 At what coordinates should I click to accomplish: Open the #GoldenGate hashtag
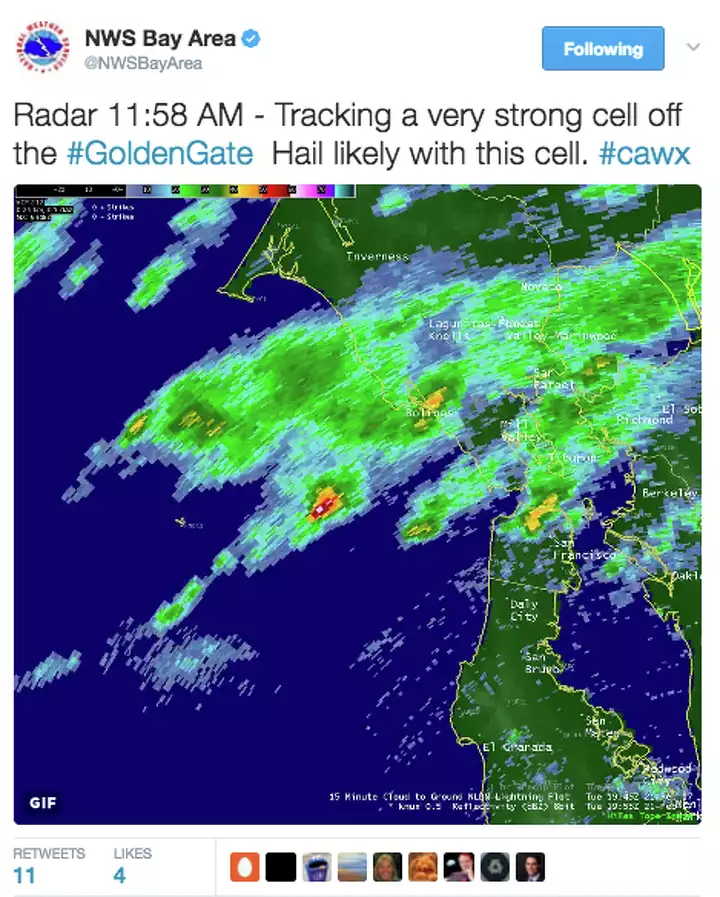pyautogui.click(x=141, y=156)
